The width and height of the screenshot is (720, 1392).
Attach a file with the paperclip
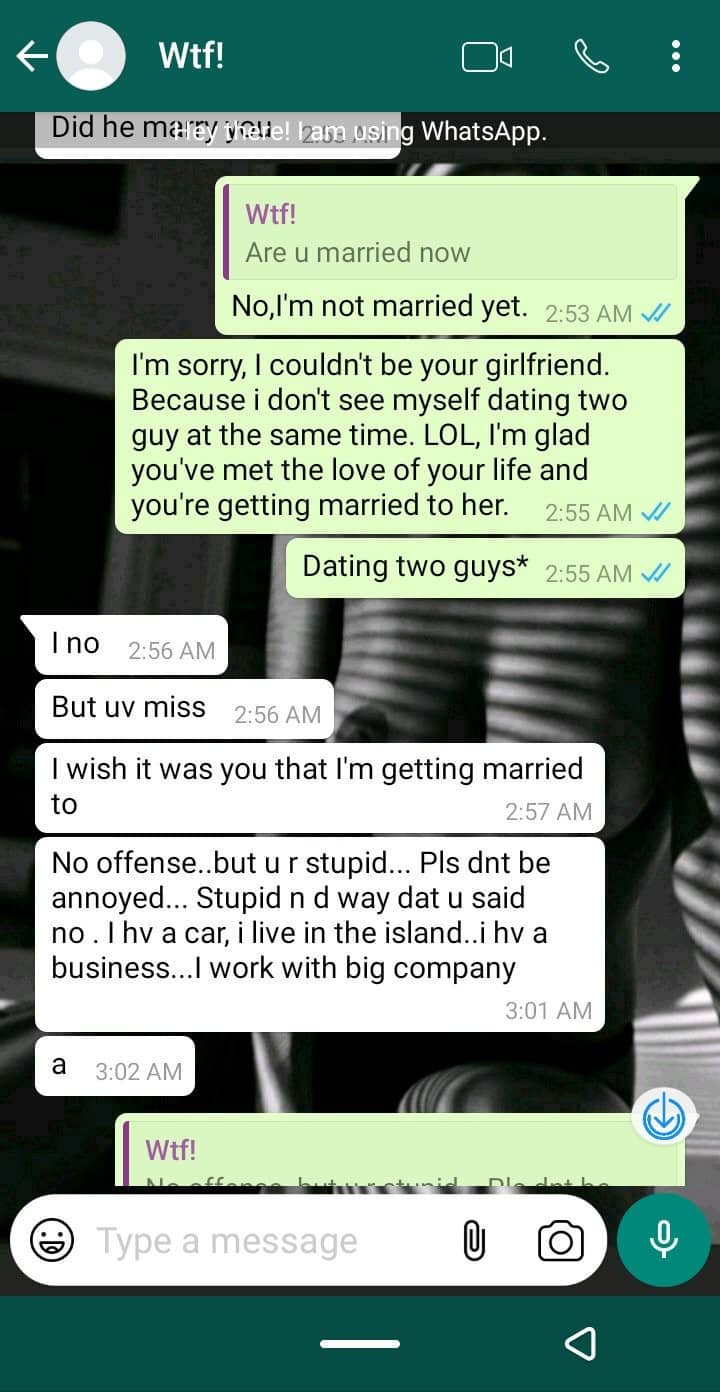pyautogui.click(x=474, y=1241)
